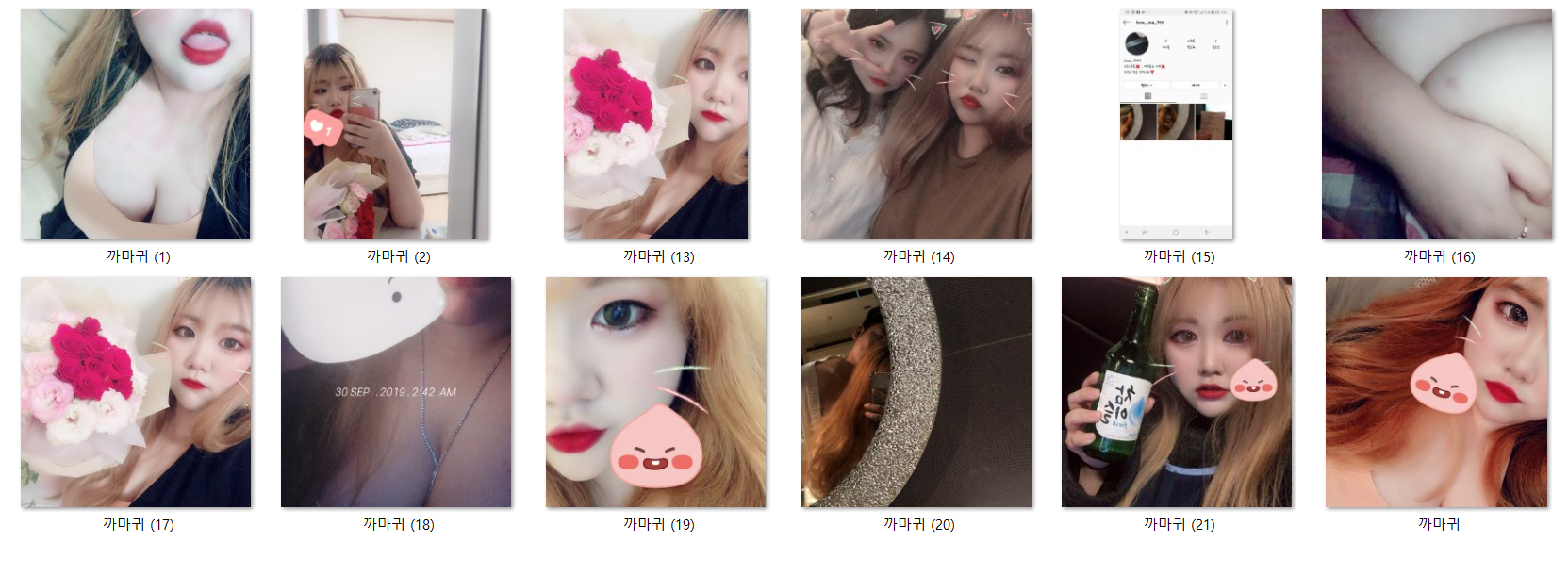Select the file 까마귀 (16)
The image size is (1568, 576).
point(1436,124)
